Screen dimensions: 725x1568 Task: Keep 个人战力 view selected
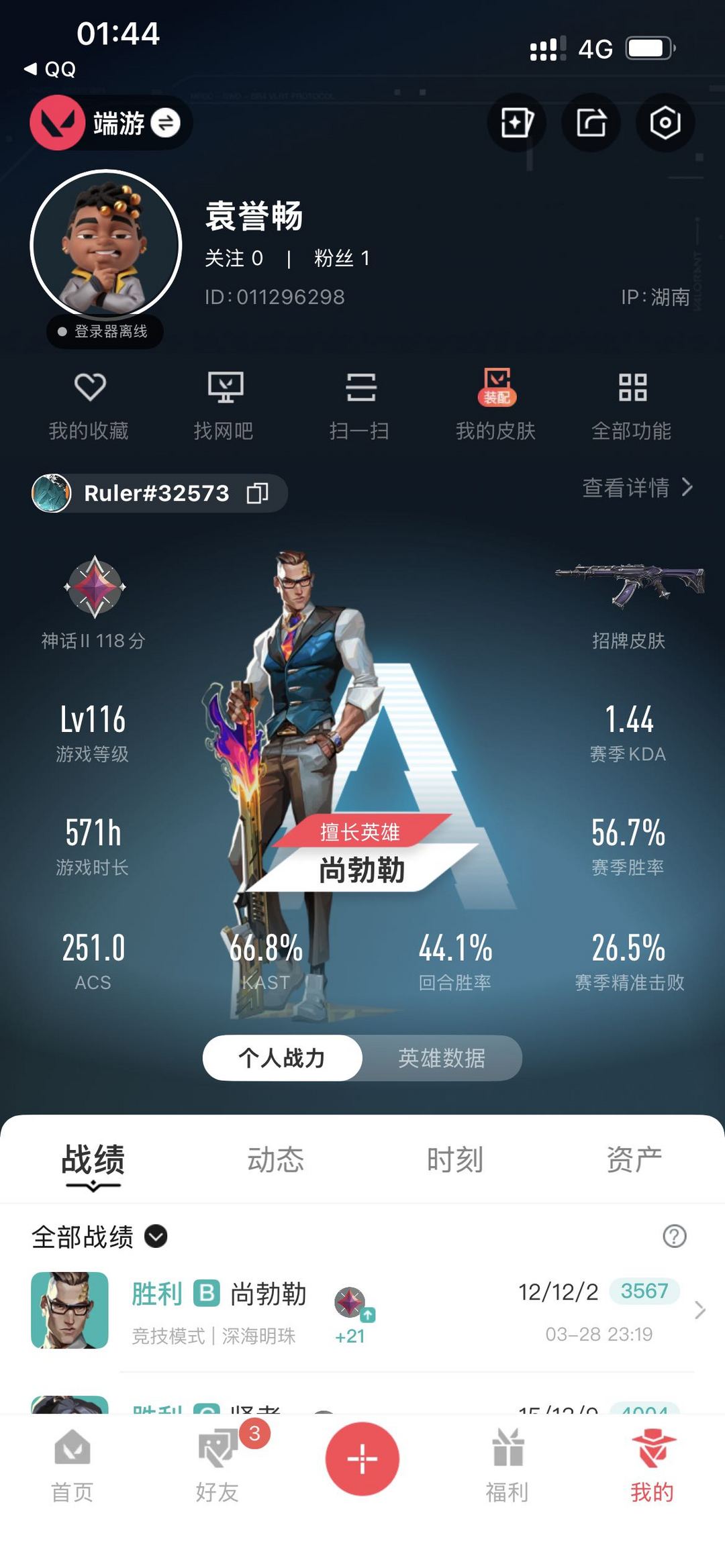(282, 1057)
